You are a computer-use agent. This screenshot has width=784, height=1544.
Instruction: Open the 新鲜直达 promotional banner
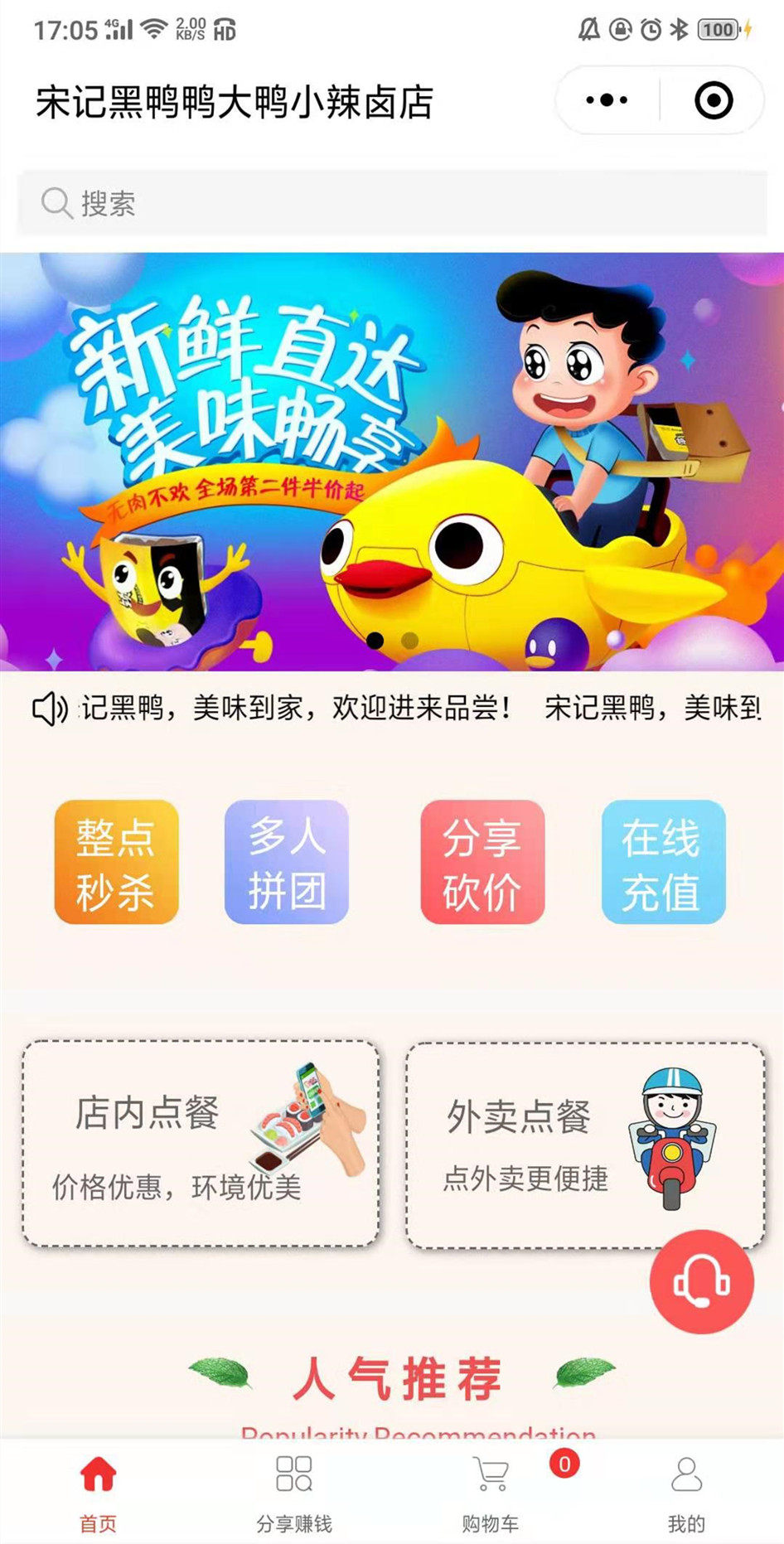click(392, 462)
